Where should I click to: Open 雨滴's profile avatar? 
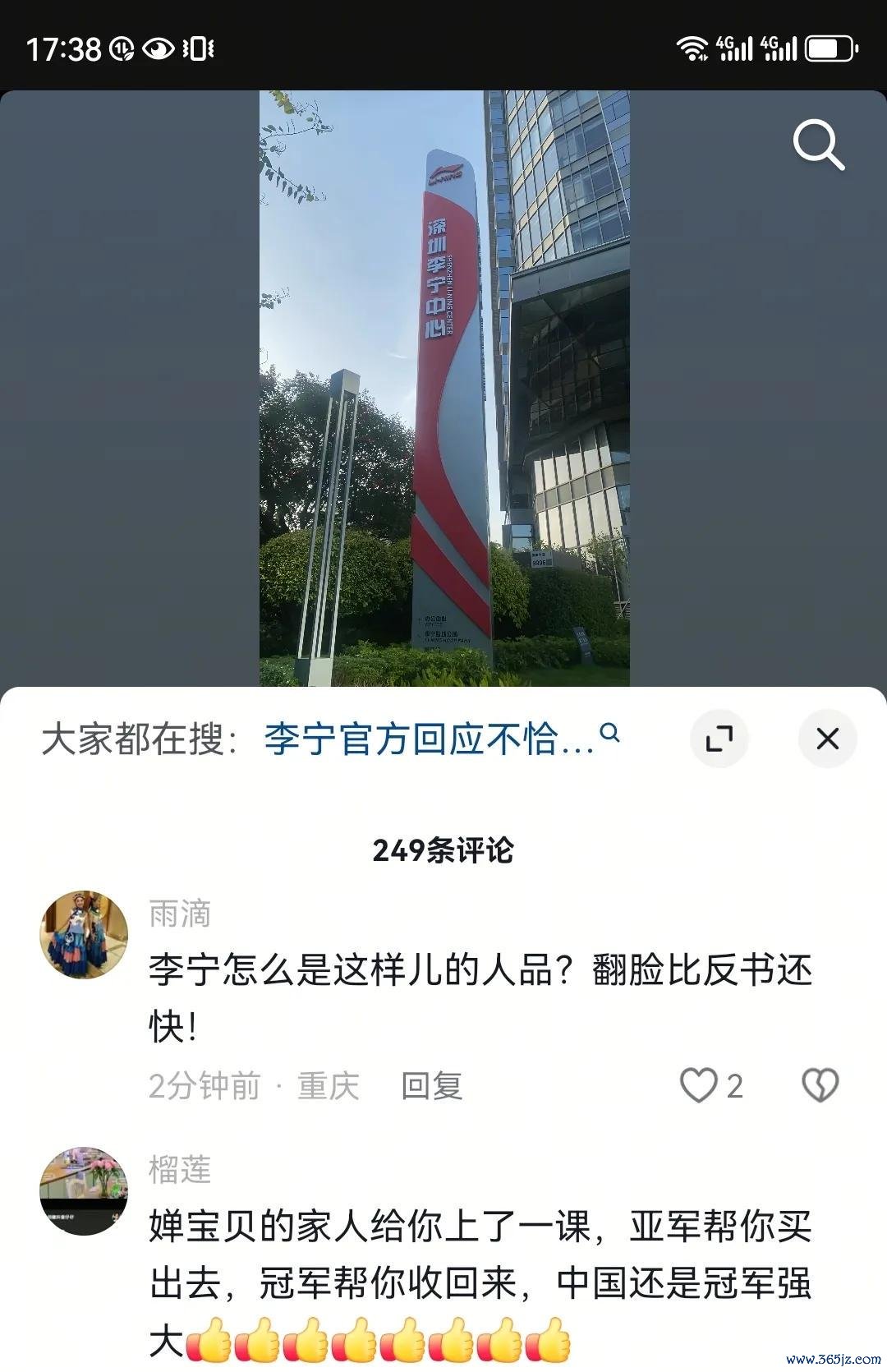(x=84, y=935)
